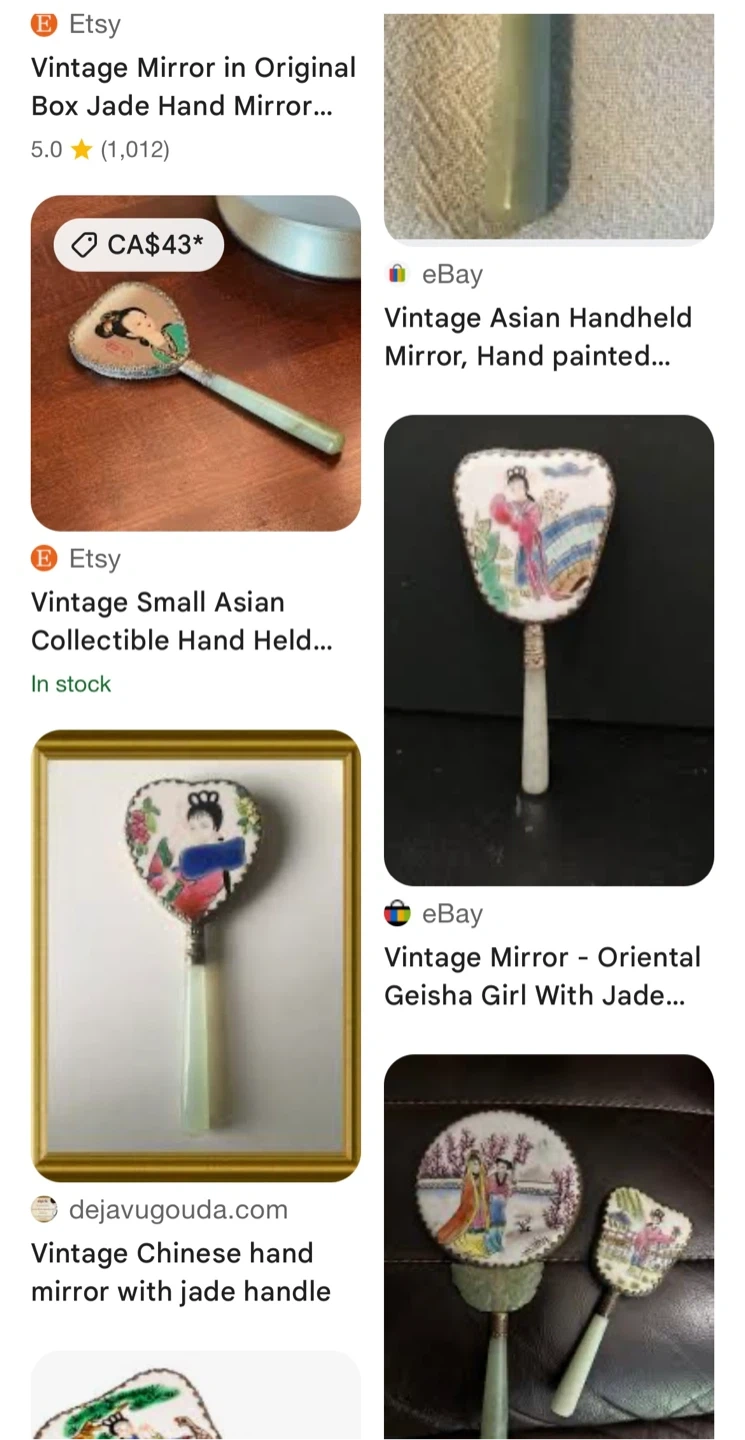Open the Vintage Mirror - Oriental Geisha Girl title
Screen dimensions: 745x1440
pos(543,976)
